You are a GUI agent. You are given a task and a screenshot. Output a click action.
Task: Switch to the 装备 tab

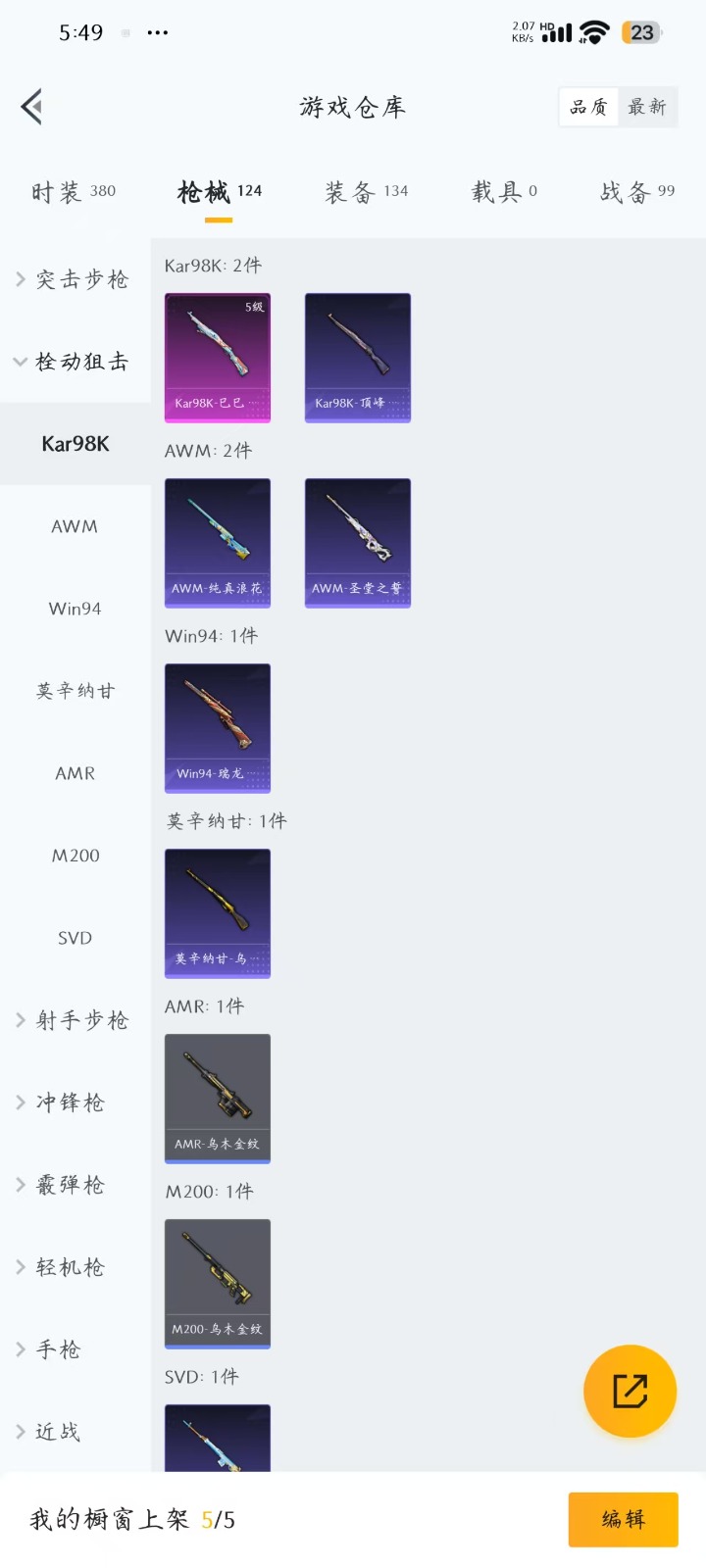[366, 191]
